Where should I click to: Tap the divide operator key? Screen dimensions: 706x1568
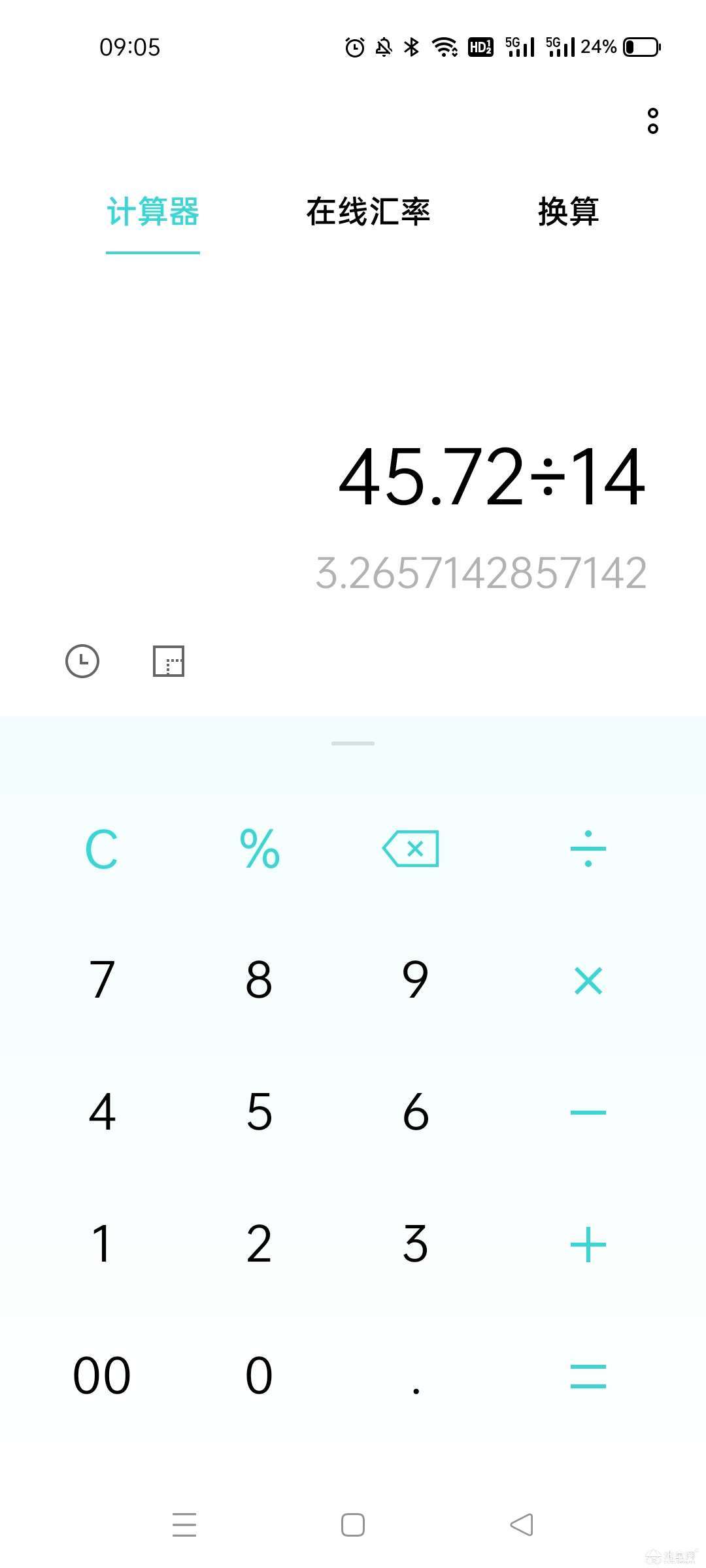[x=588, y=849]
